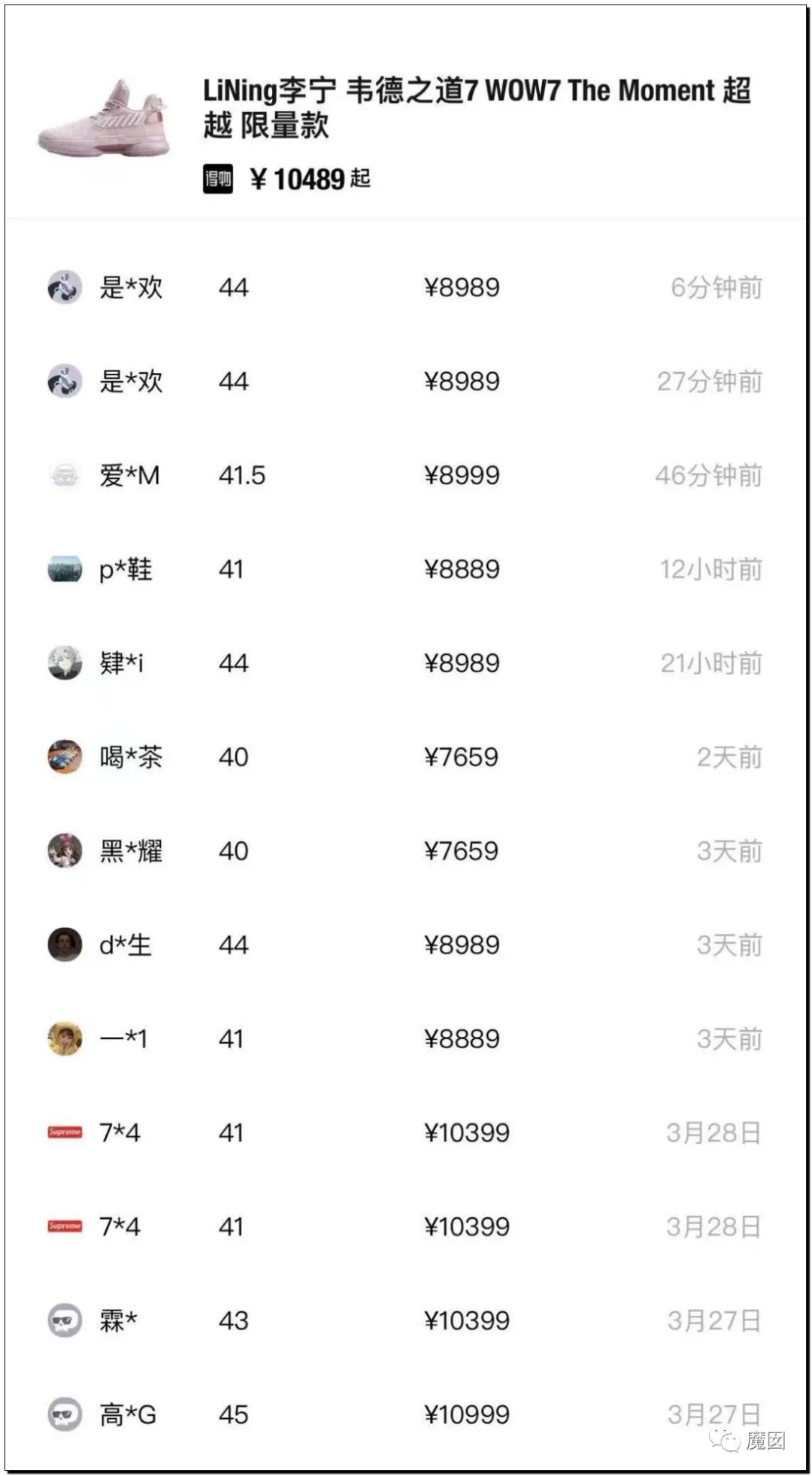Select 喝*茶's sneaker-photo avatar
Viewport: 812px width, 1476px height.
pyautogui.click(x=65, y=758)
